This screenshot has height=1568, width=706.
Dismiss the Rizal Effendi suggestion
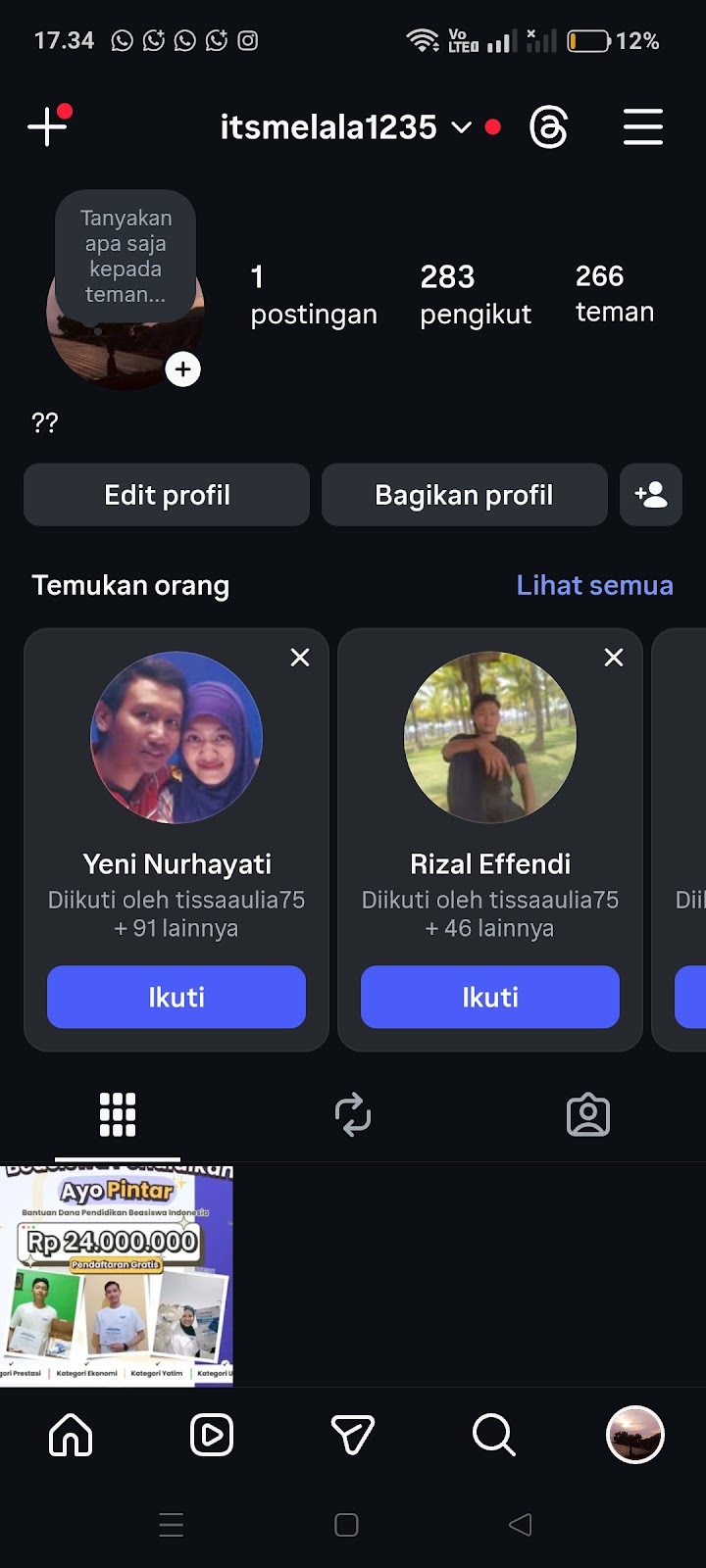[x=614, y=658]
